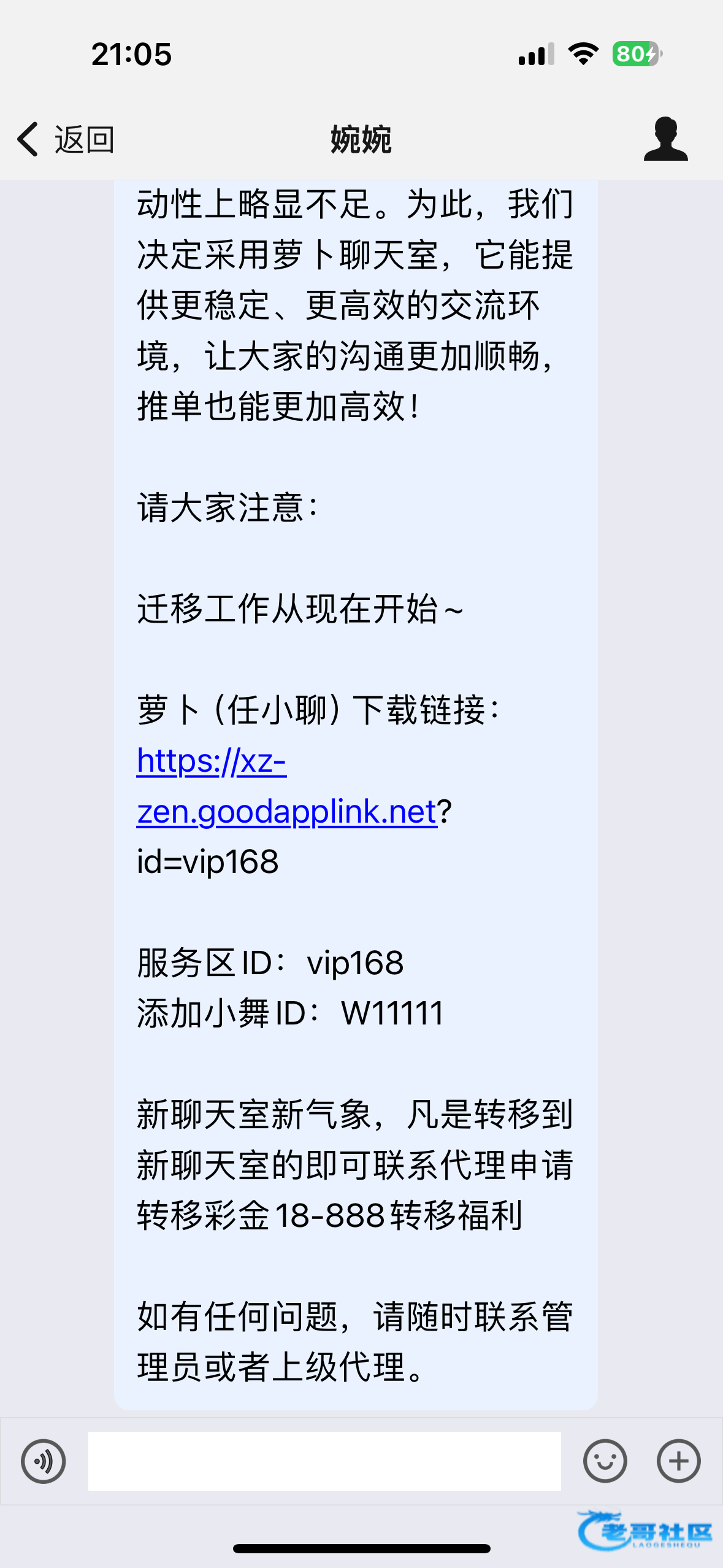Go back using the 返回 button
Image resolution: width=723 pixels, height=1568 pixels.
[66, 139]
